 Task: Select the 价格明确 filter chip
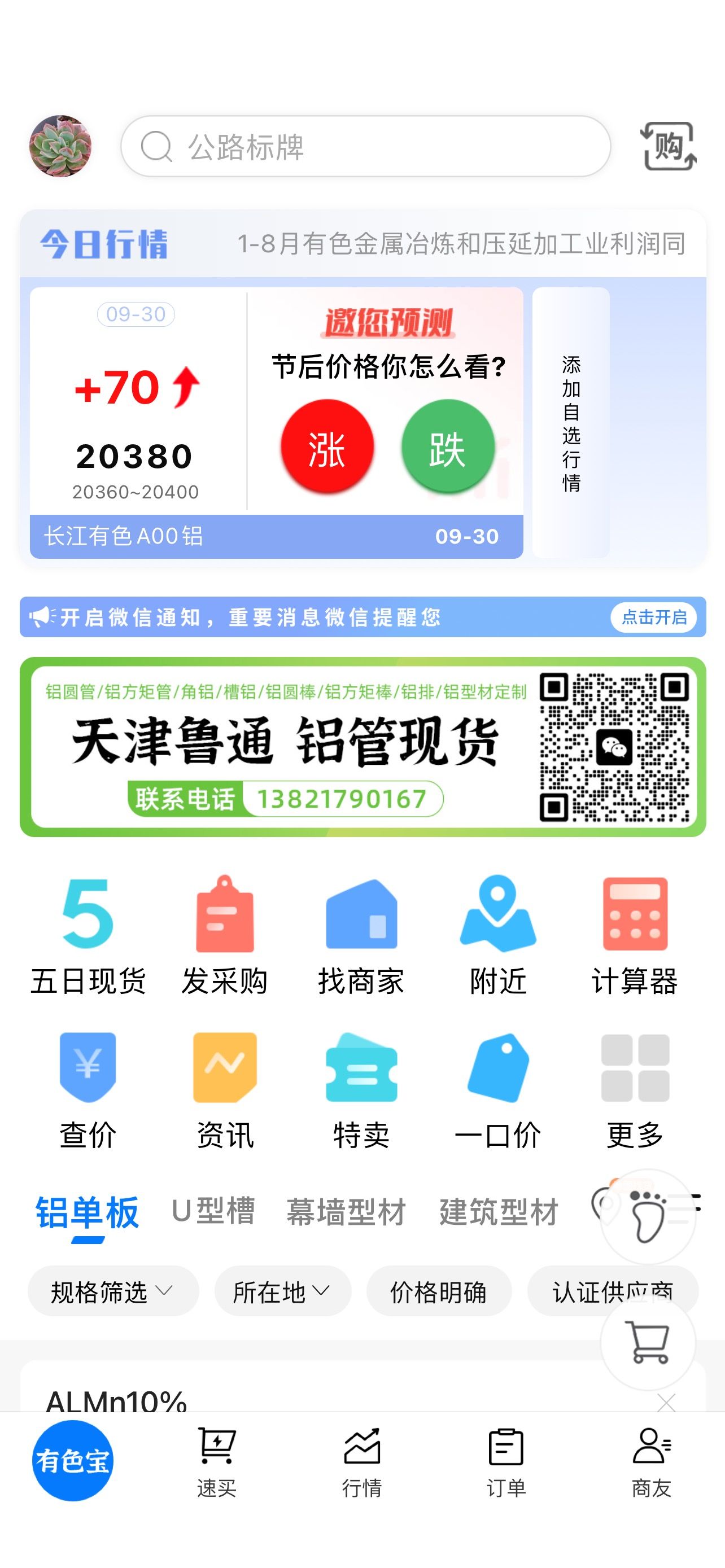(x=439, y=1291)
